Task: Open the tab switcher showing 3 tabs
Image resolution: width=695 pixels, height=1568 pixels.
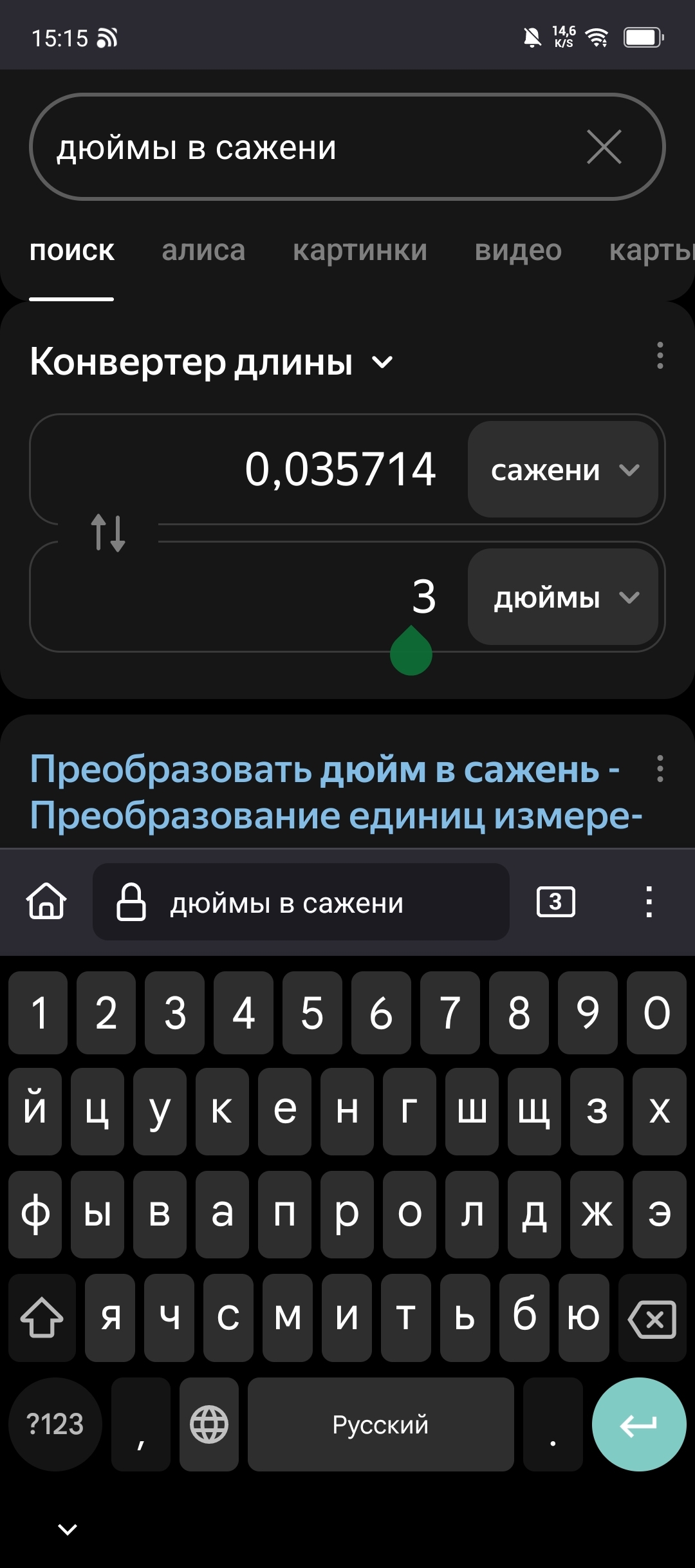Action: coord(556,902)
